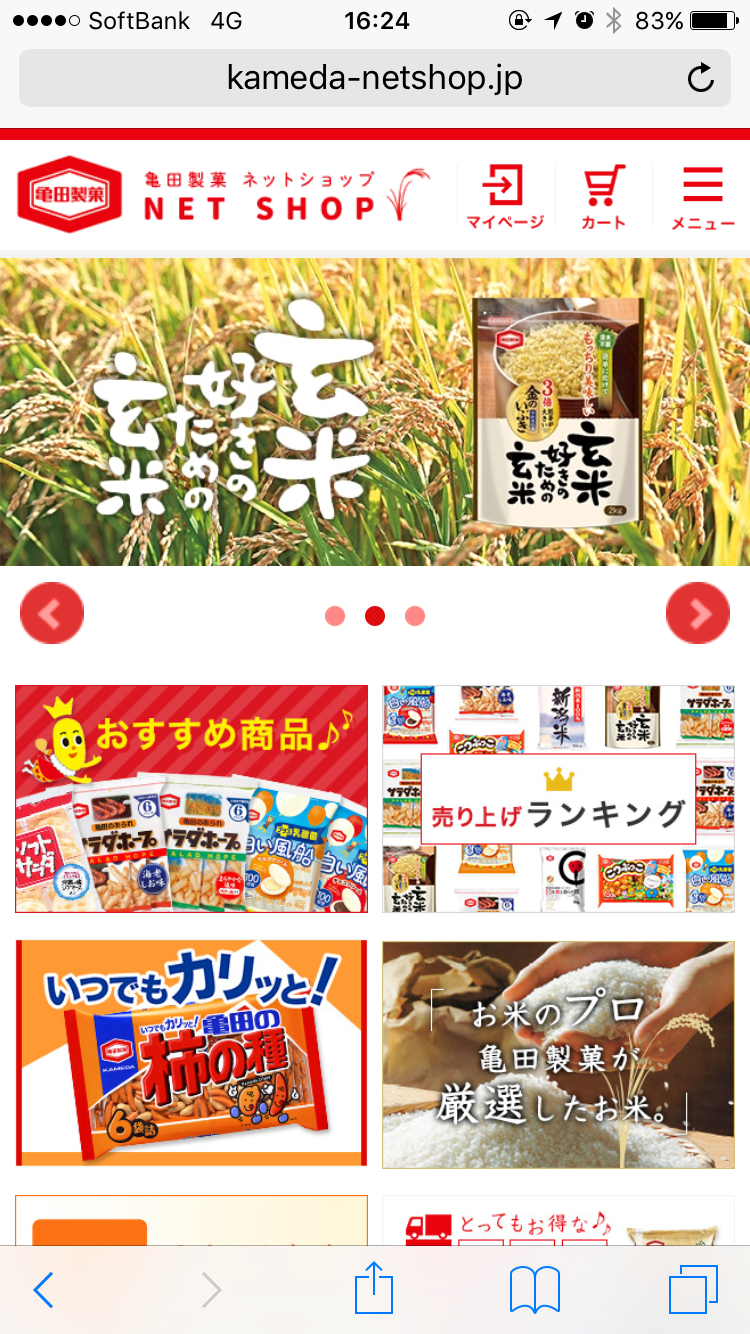Viewport: 750px width, 1334px height.
Task: Open the 亀田の柿の種 tile
Action: [191, 1054]
